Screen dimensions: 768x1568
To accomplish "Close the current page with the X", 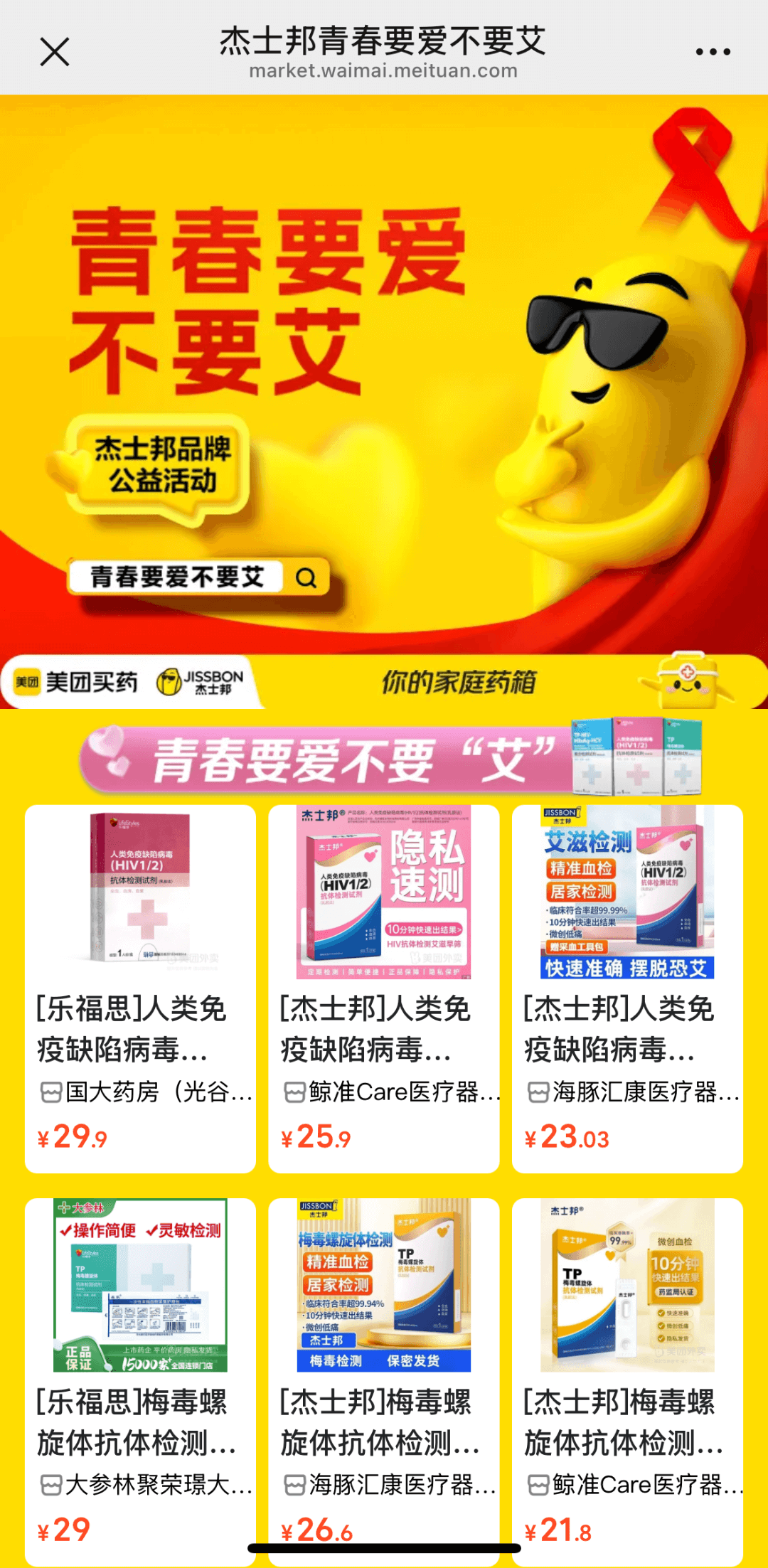I will (53, 51).
